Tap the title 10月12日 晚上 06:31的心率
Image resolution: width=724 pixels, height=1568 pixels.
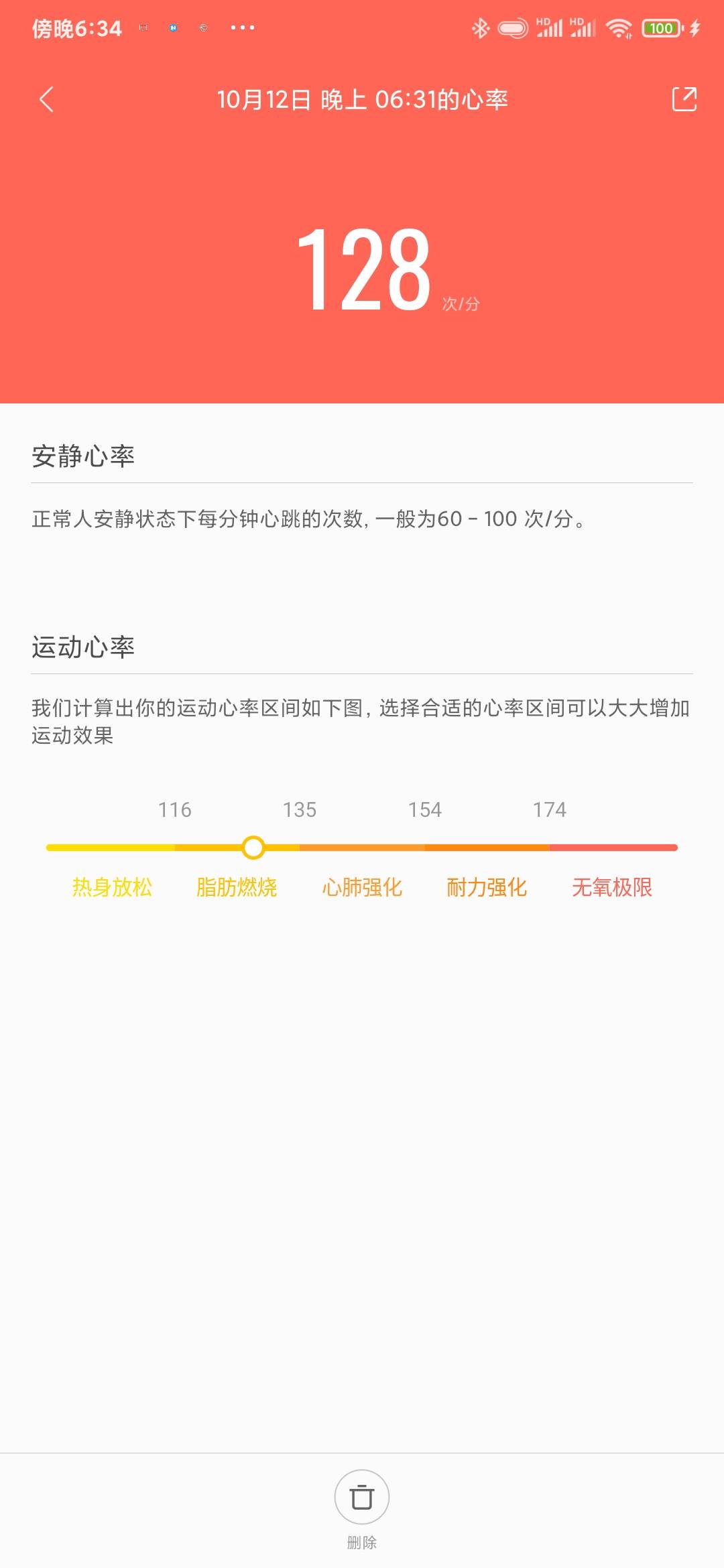[364, 98]
